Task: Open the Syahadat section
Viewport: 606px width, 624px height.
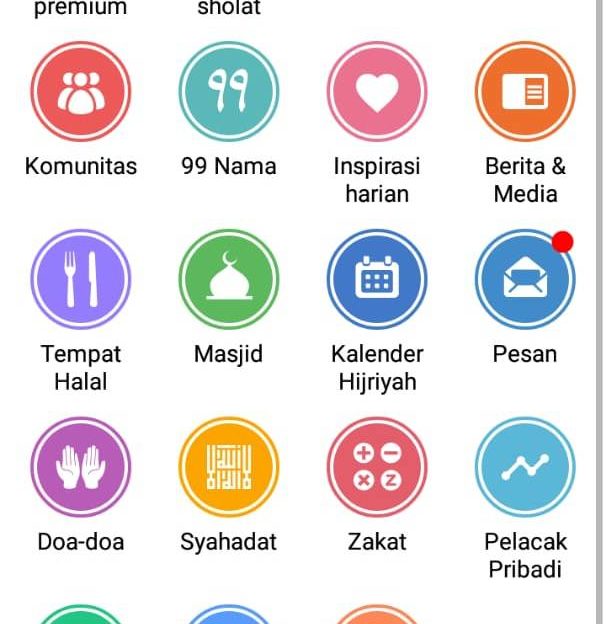Action: pyautogui.click(x=229, y=468)
